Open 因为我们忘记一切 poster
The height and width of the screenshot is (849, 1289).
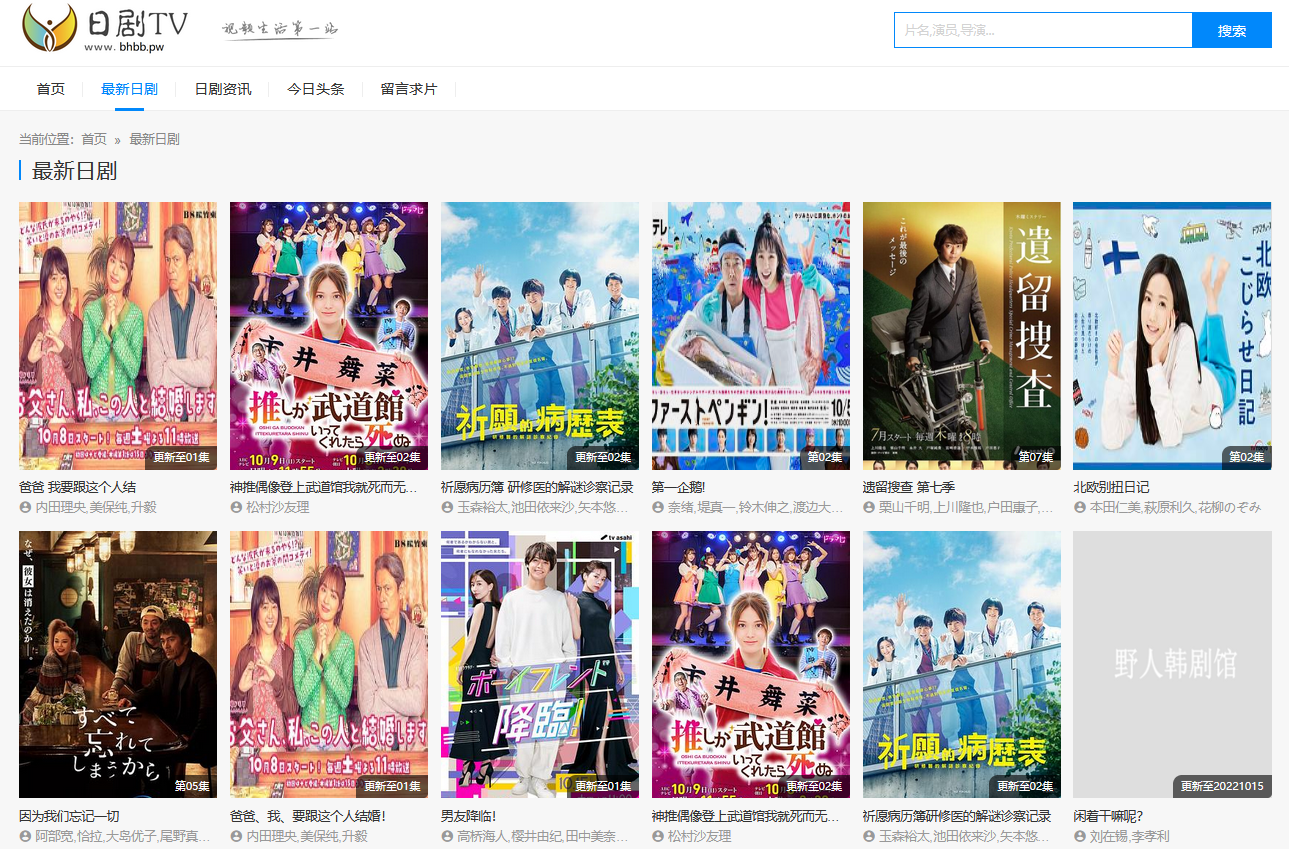click(x=118, y=664)
